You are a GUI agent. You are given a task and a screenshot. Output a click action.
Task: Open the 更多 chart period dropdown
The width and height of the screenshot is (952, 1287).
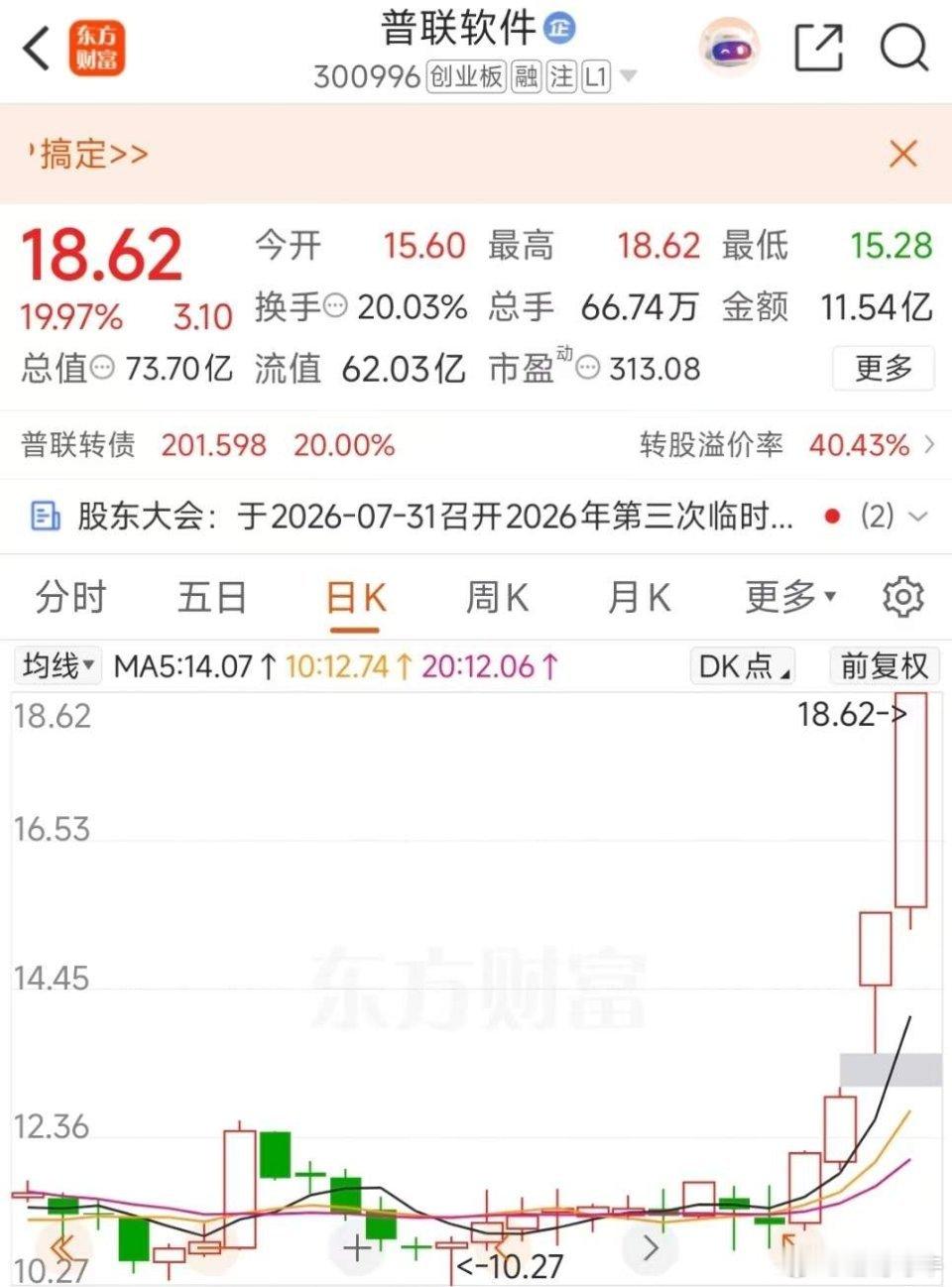pyautogui.click(x=790, y=597)
